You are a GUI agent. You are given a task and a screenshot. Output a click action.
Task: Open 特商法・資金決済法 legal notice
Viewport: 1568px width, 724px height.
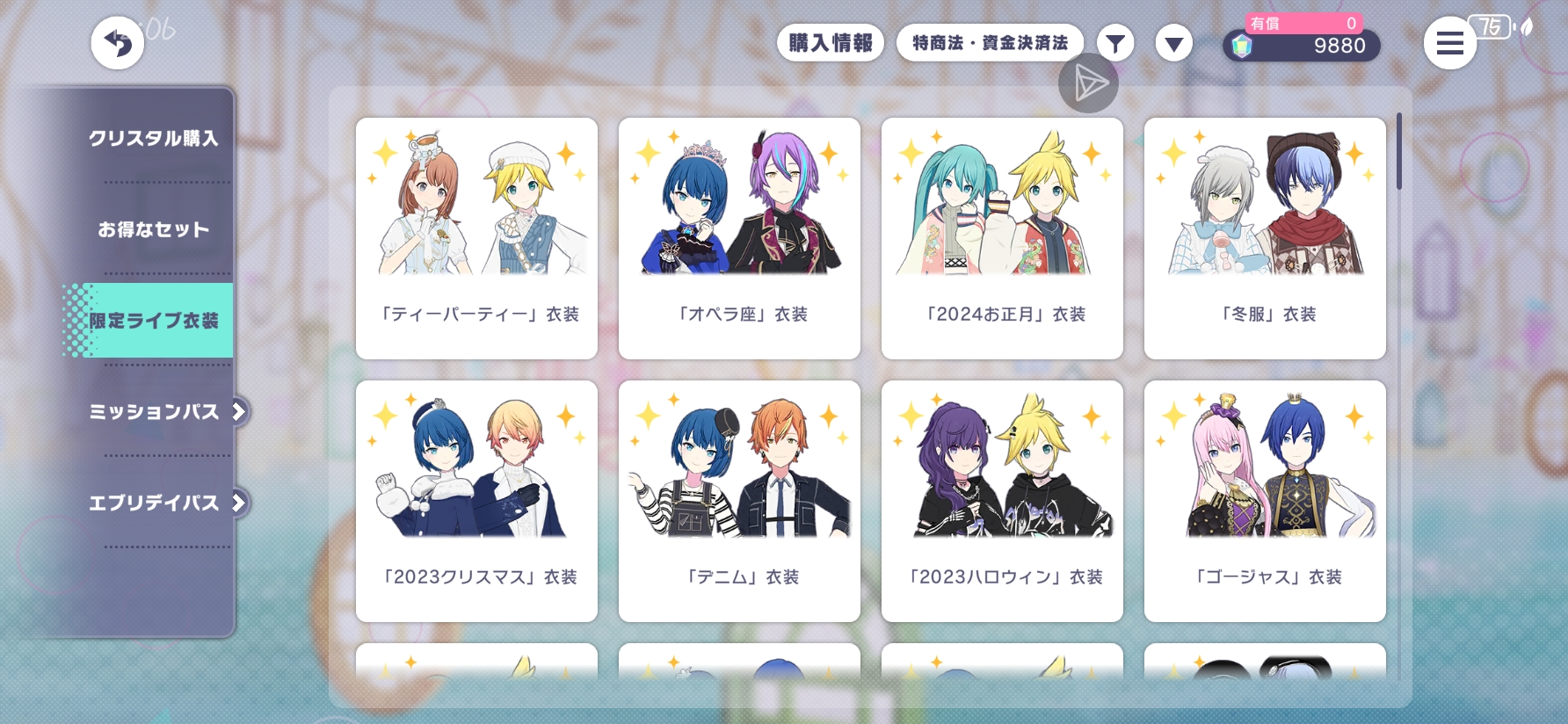(990, 43)
